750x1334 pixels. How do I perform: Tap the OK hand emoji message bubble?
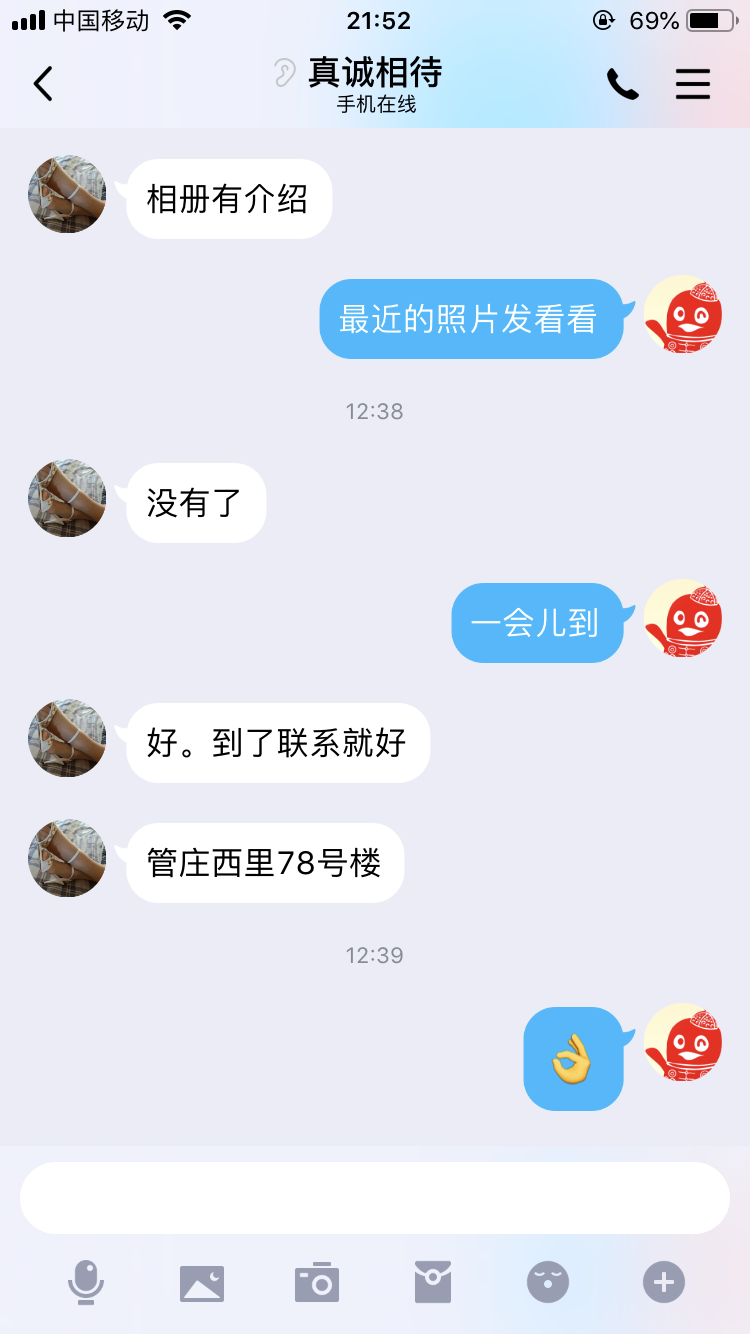pyautogui.click(x=573, y=1058)
